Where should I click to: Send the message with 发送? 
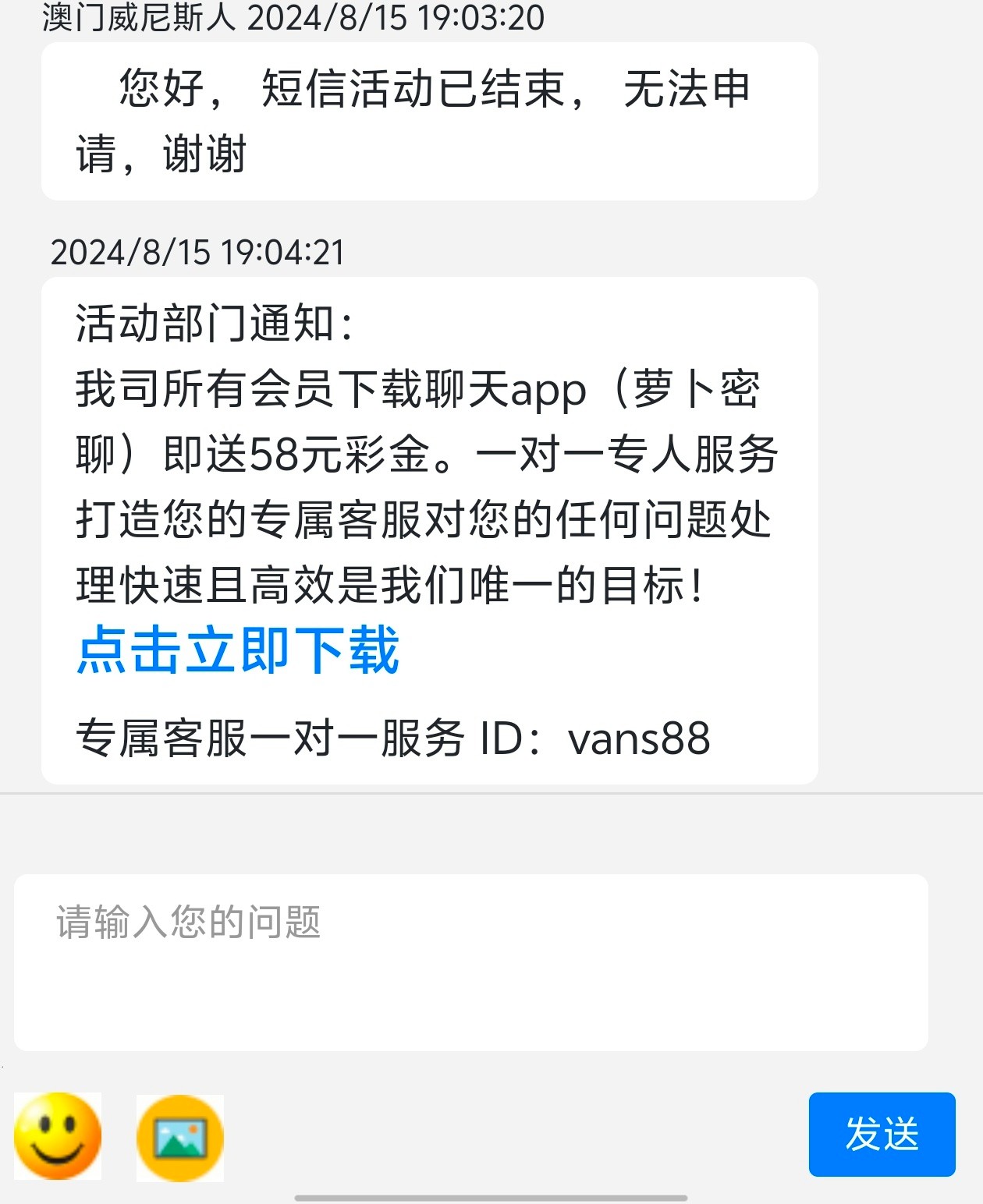point(882,1134)
